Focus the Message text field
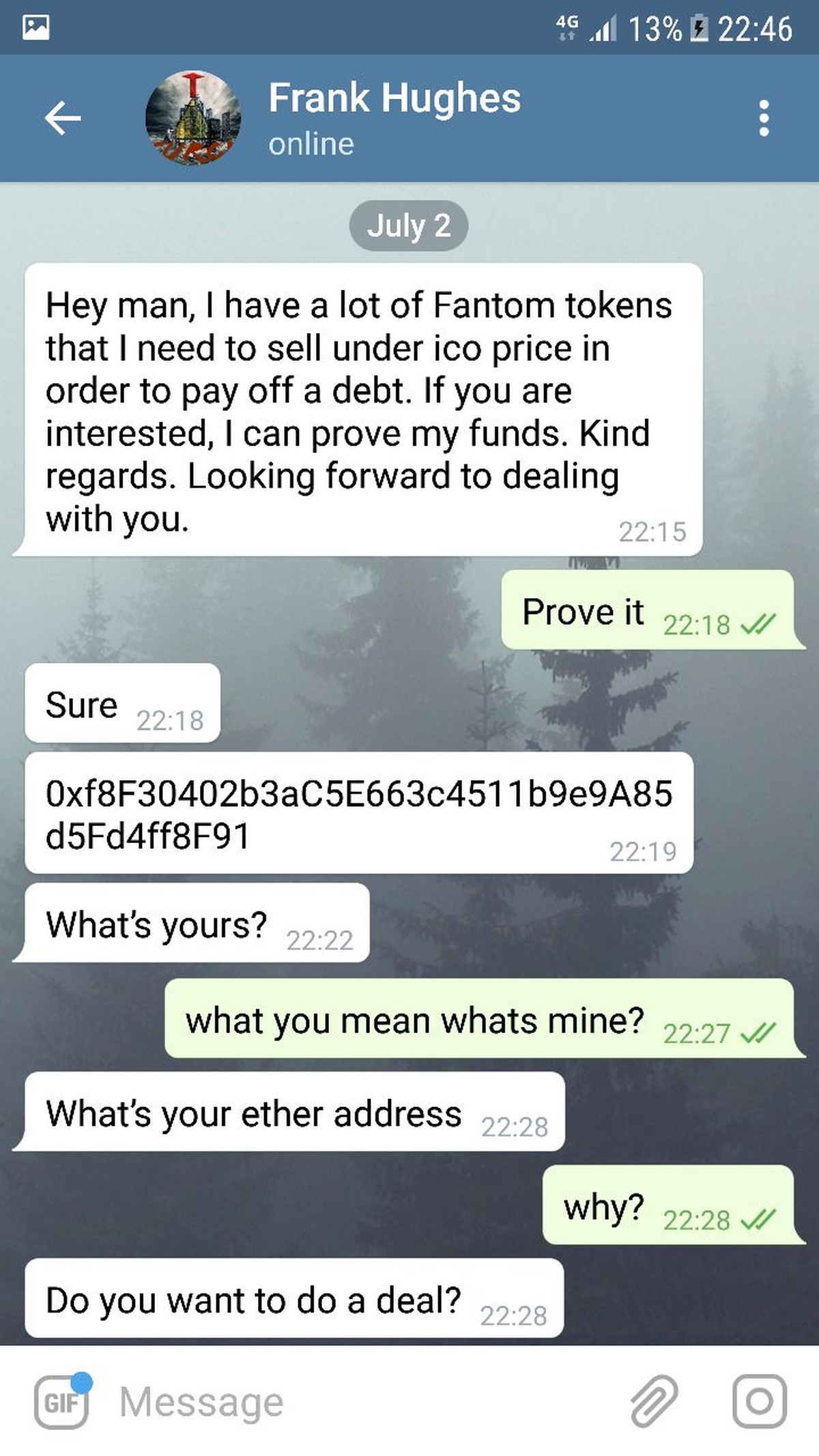 point(355,1402)
